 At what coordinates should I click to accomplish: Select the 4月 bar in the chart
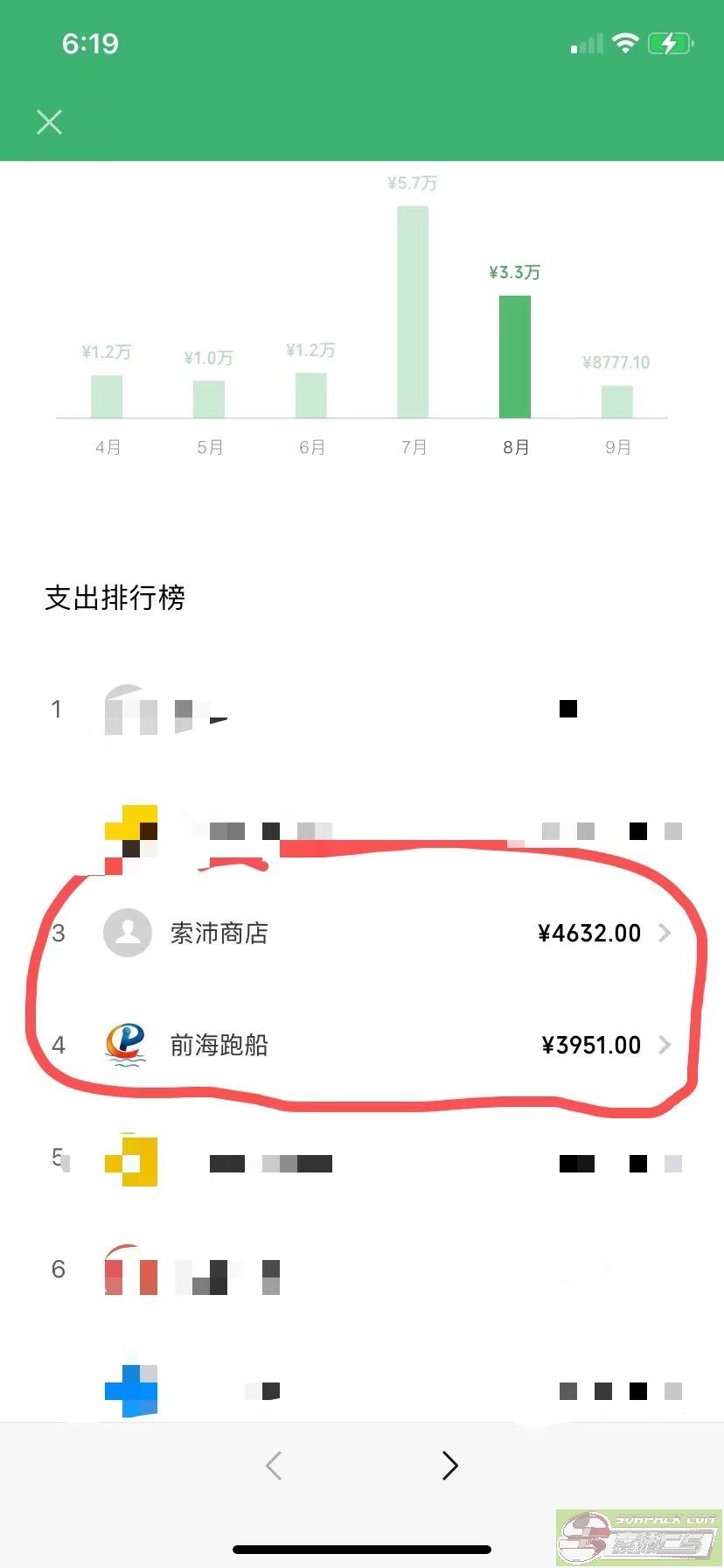pos(107,396)
